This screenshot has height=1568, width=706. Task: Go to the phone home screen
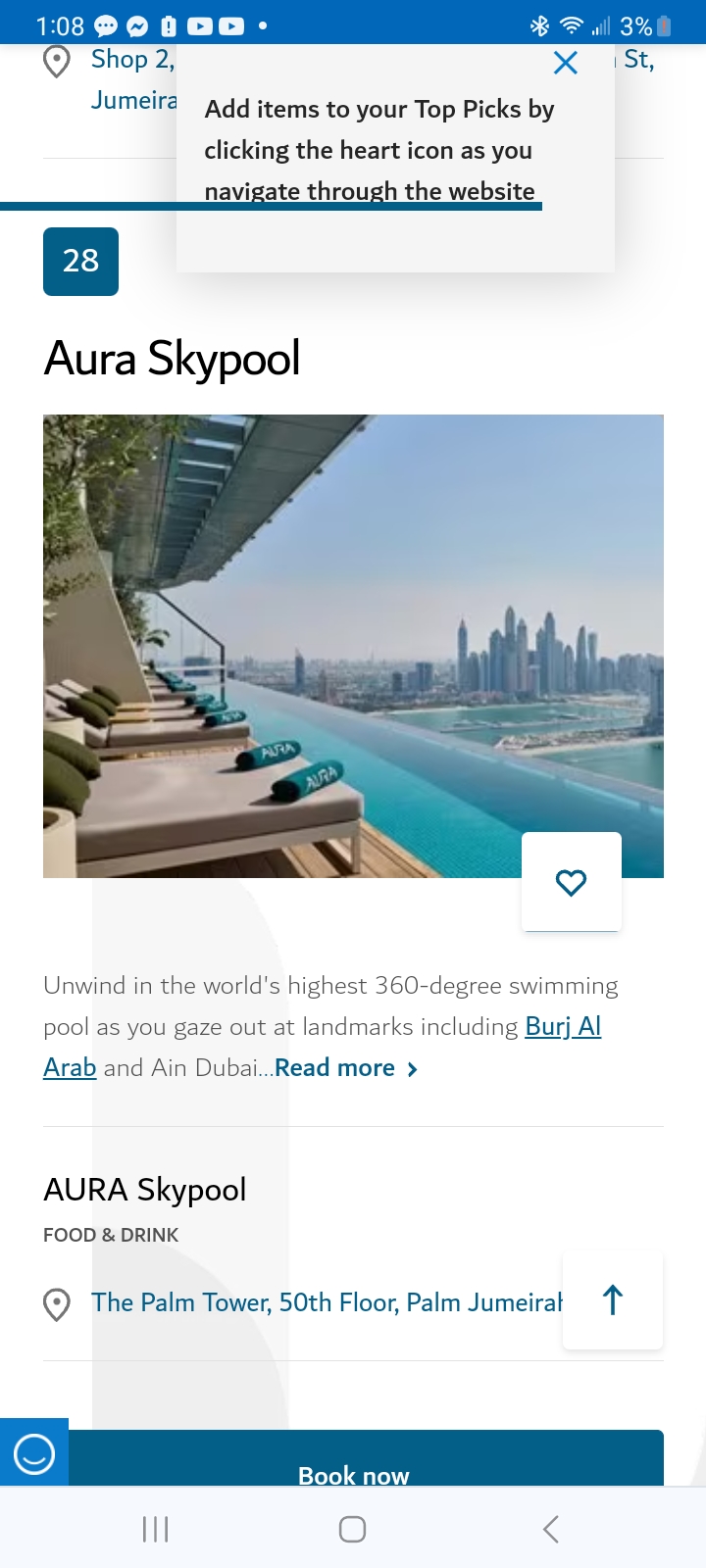click(x=352, y=1529)
